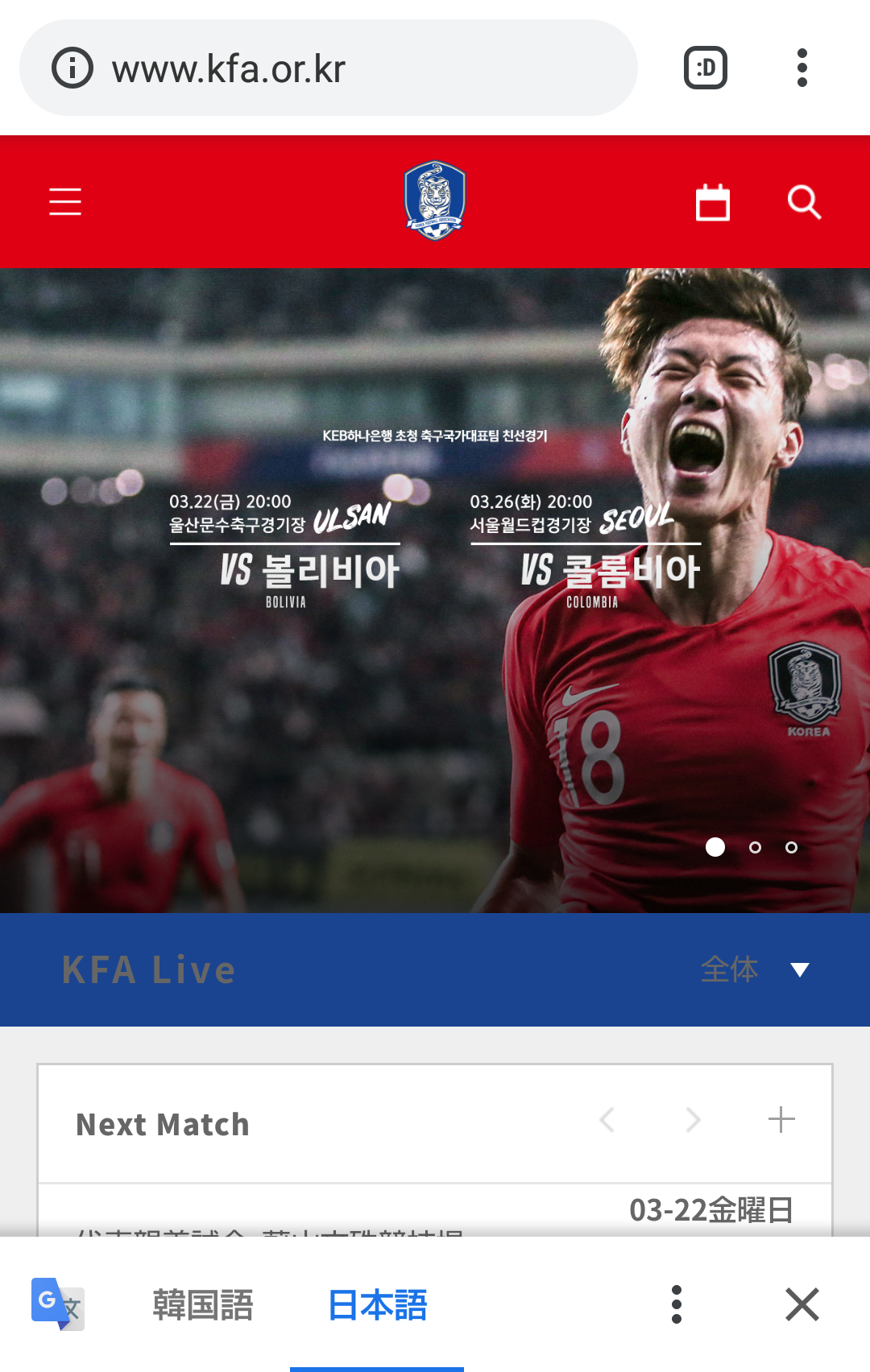Open the browser tab switcher
This screenshot has width=870, height=1372.
click(705, 68)
